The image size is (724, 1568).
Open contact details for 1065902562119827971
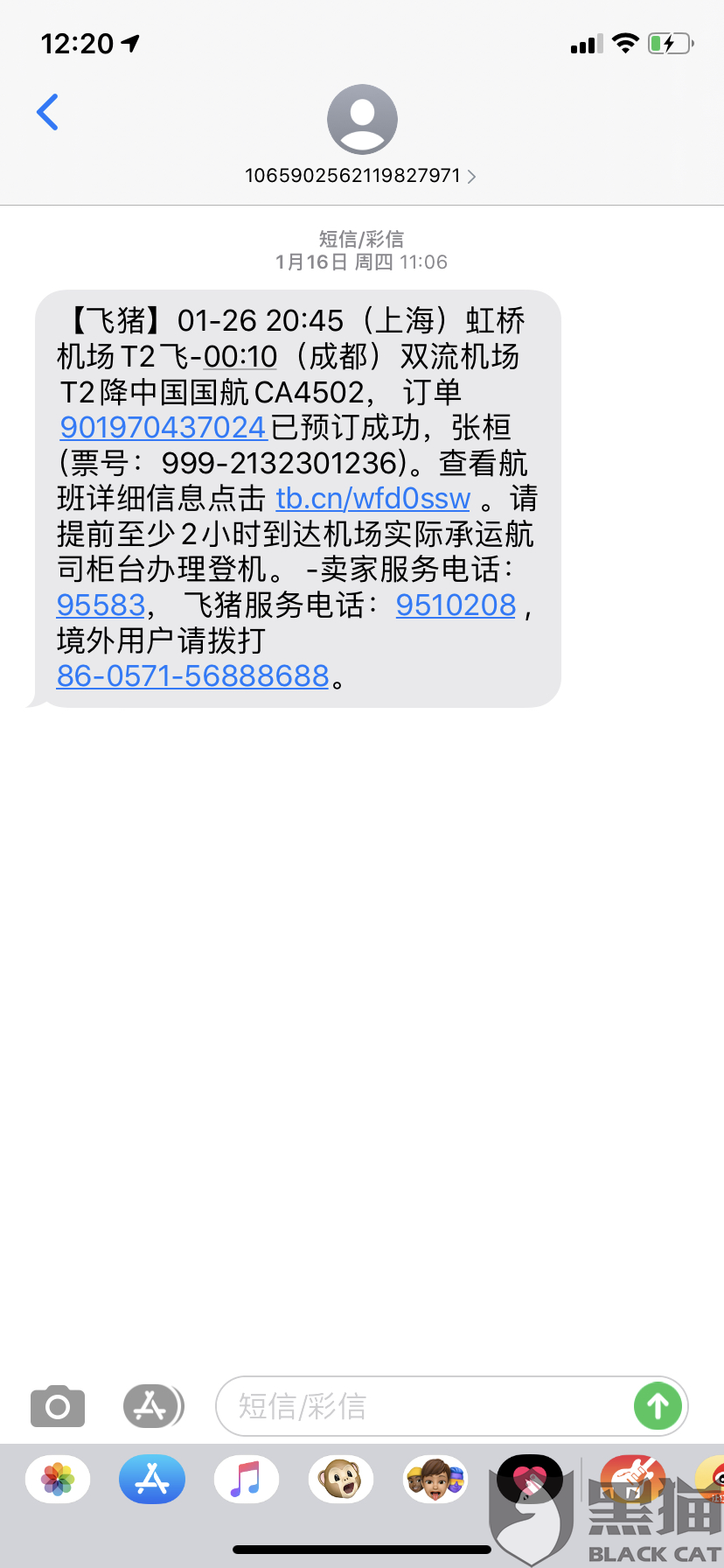360,175
